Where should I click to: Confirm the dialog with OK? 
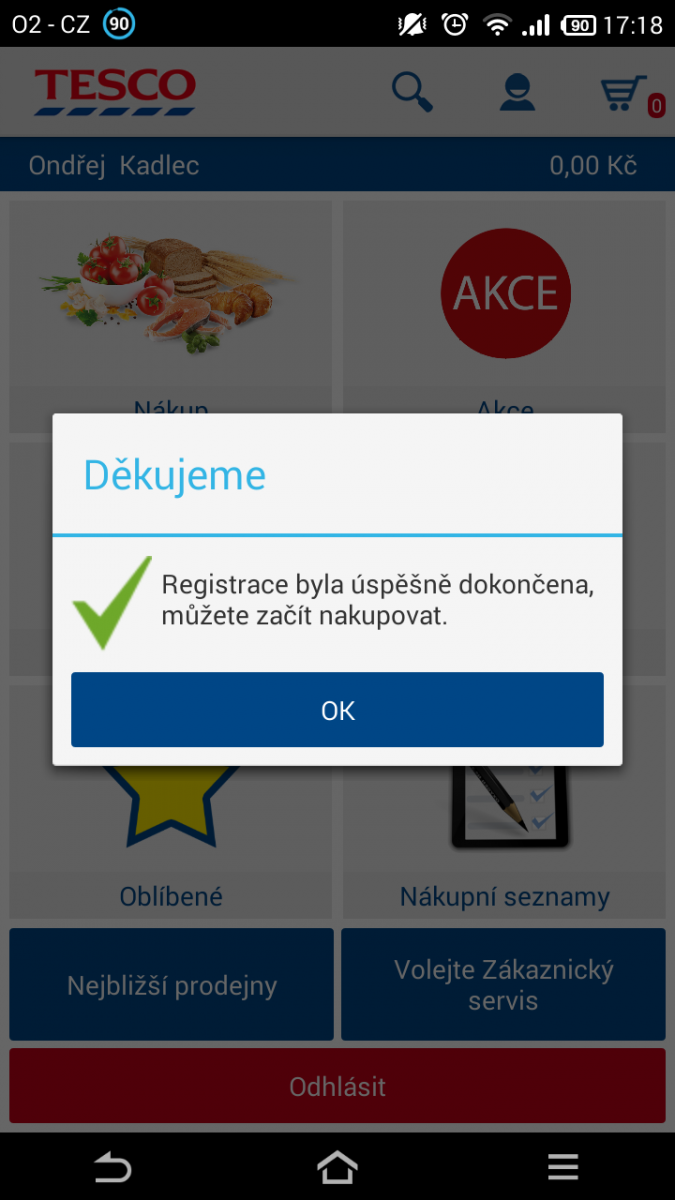(x=337, y=710)
